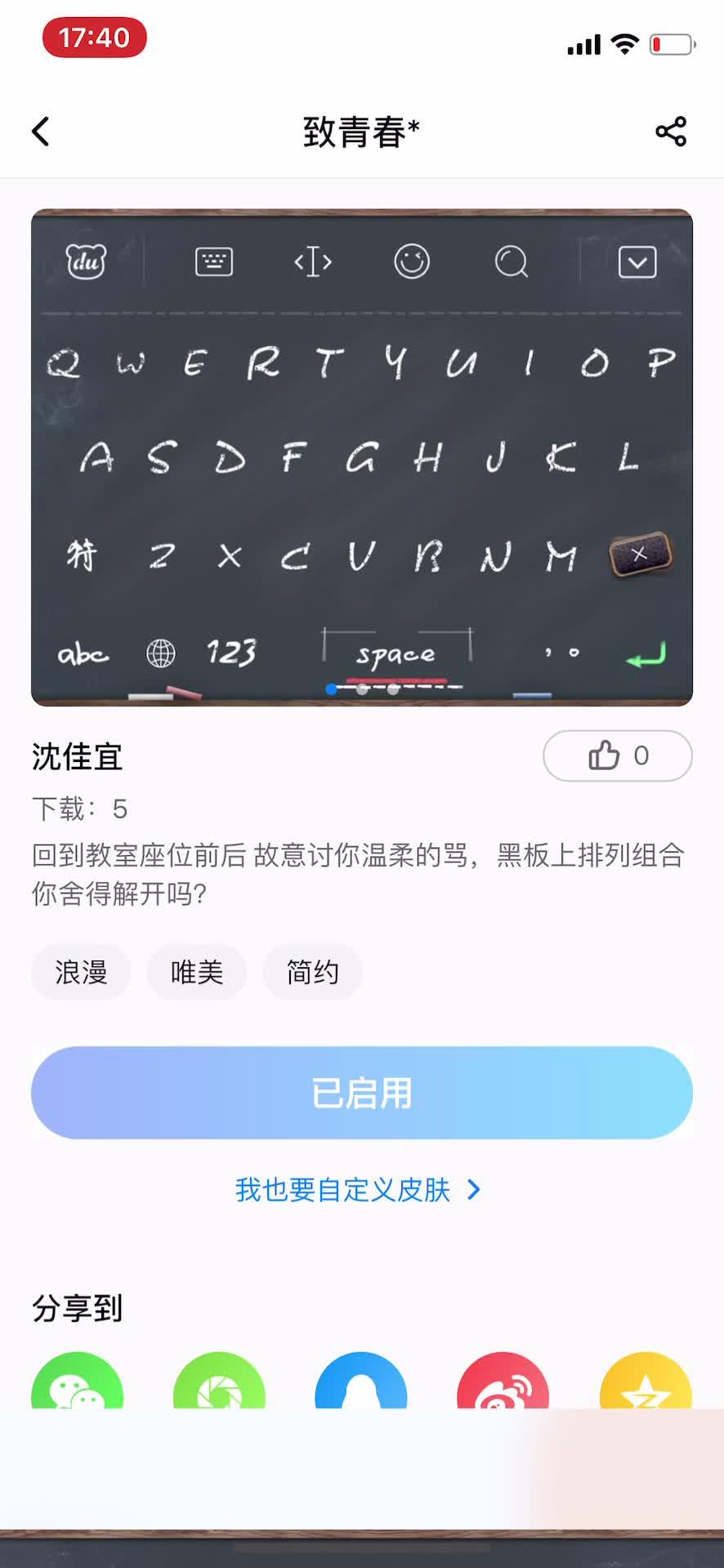This screenshot has width=724, height=1568.
Task: Open the blackboard keyboard skin preview
Action: [x=362, y=457]
